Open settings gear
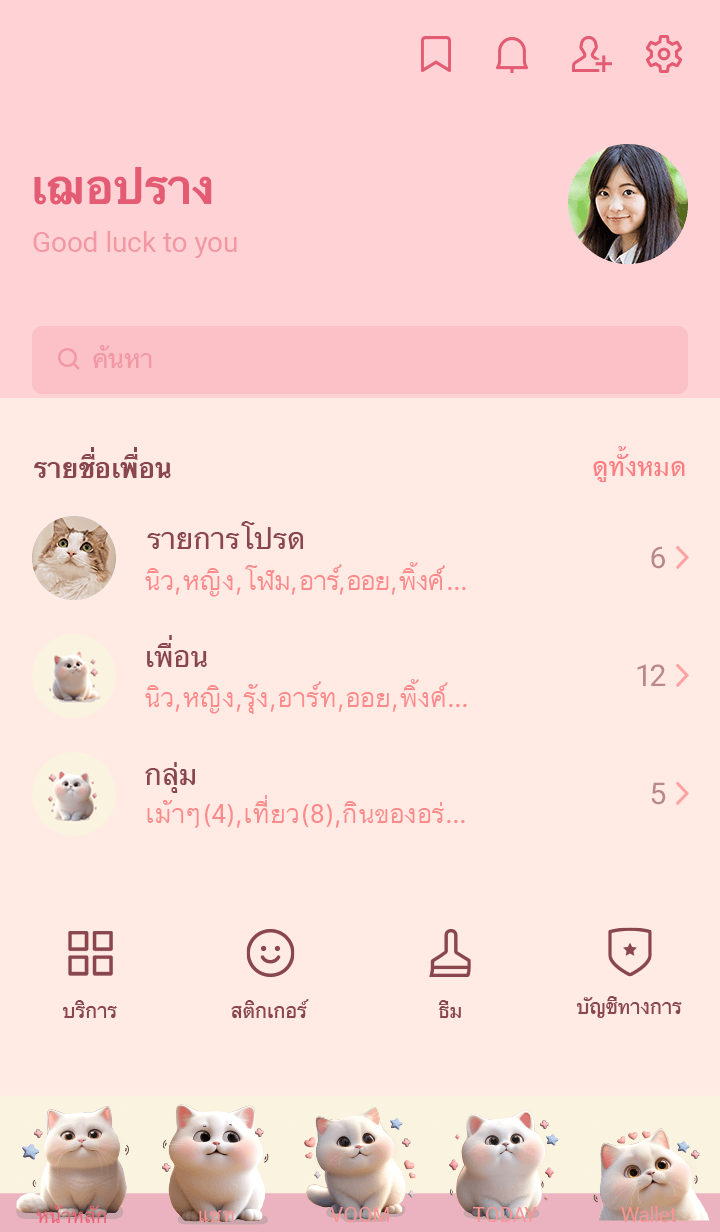Image resolution: width=720 pixels, height=1232 pixels. 664,54
